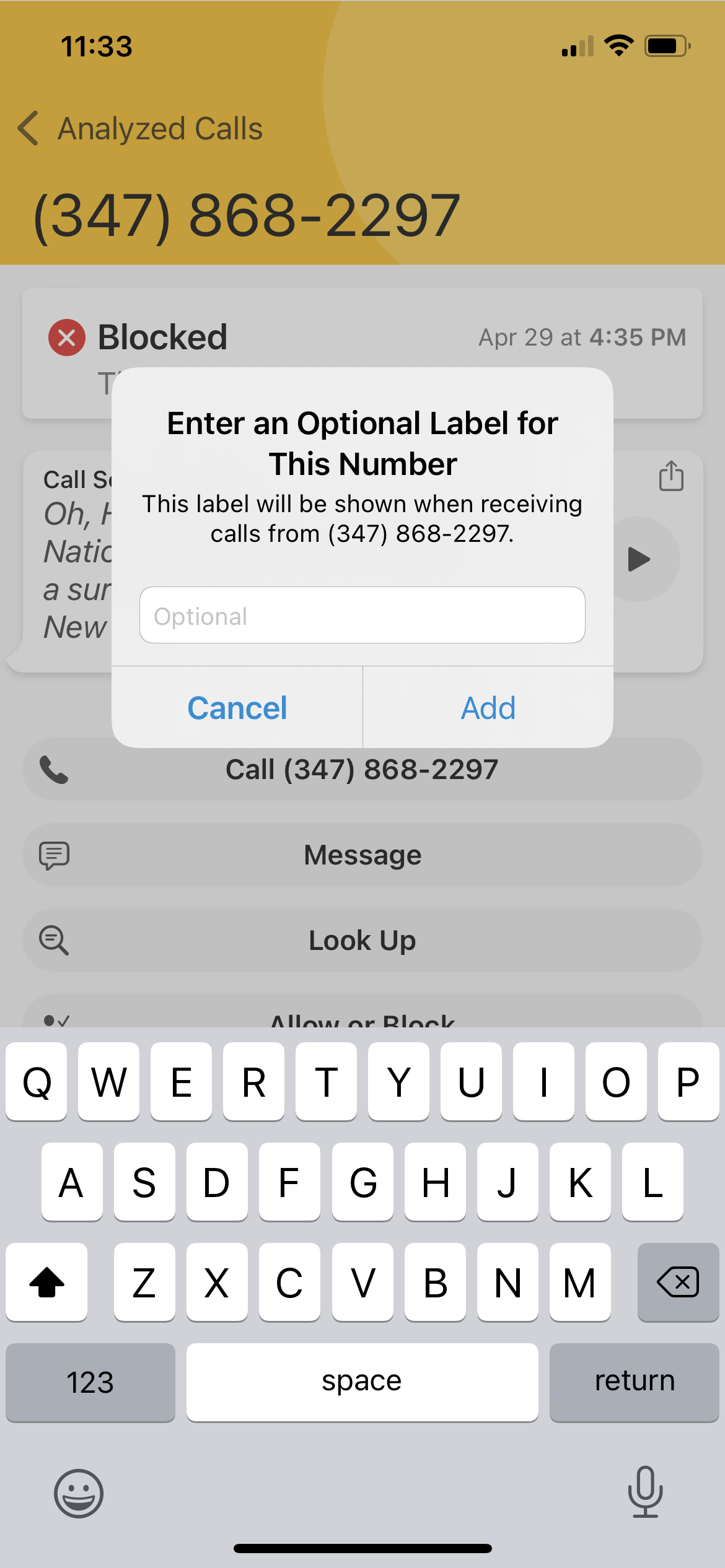
Task: Hit the backspace key
Action: (x=677, y=1282)
